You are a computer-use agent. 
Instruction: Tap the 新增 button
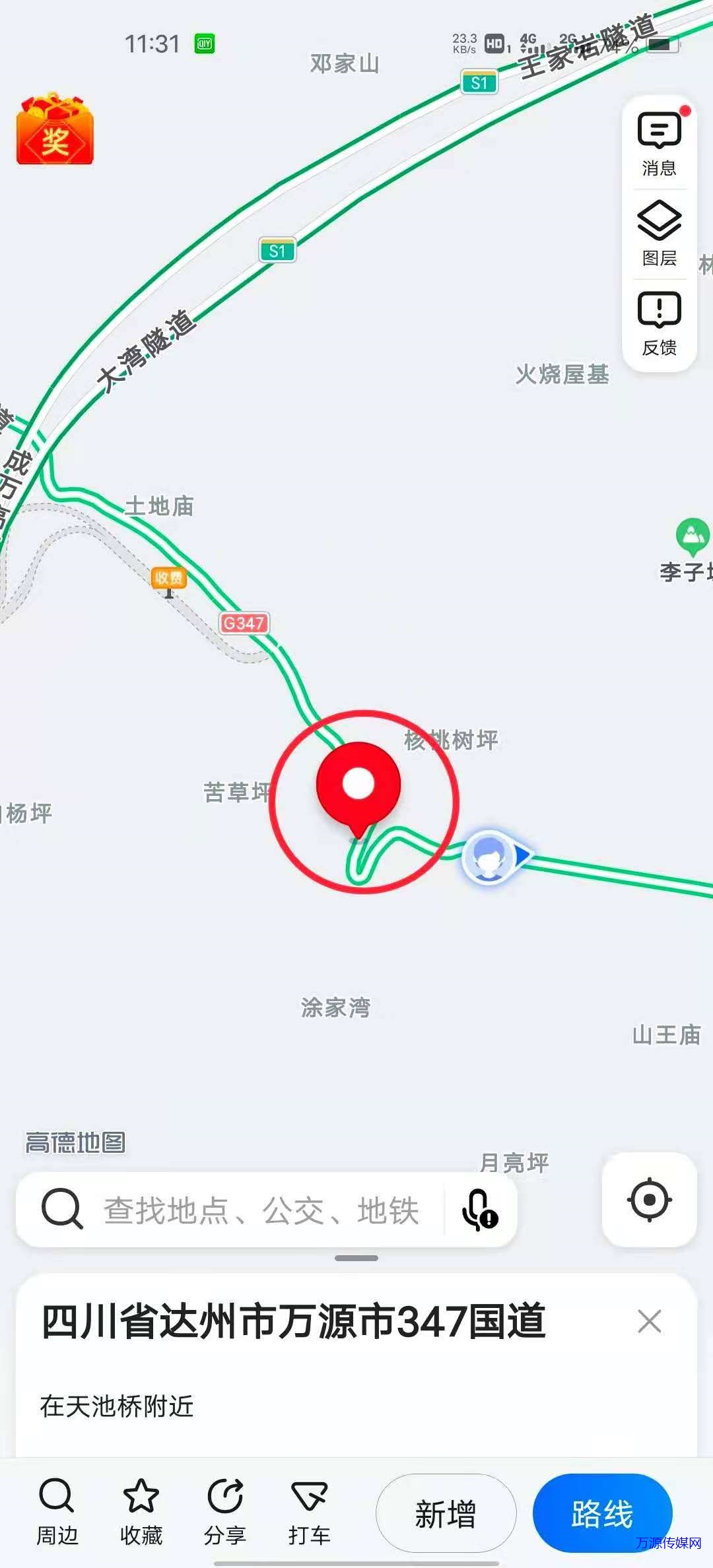(x=446, y=1513)
